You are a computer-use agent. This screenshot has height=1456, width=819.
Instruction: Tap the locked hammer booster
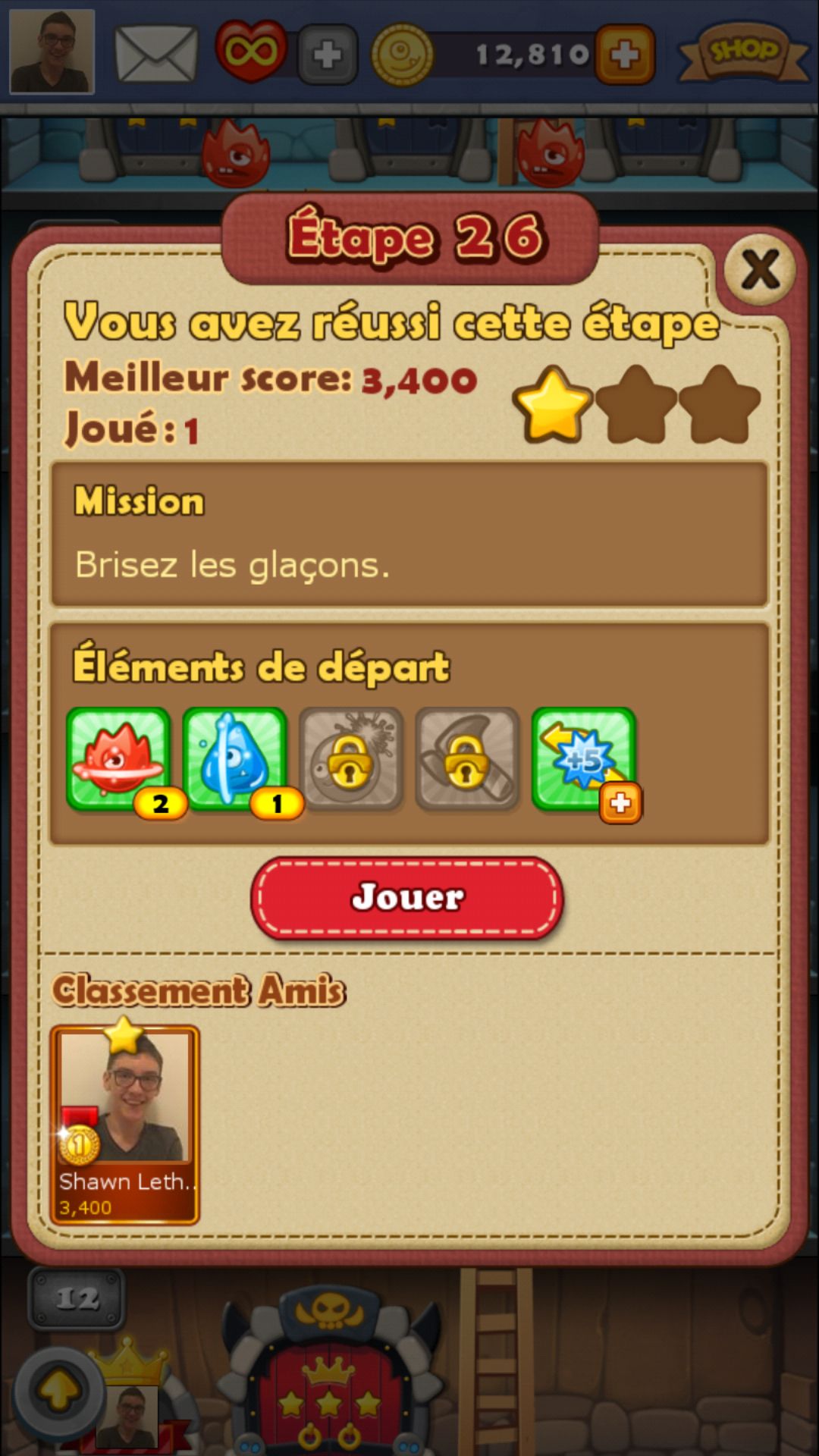click(467, 760)
